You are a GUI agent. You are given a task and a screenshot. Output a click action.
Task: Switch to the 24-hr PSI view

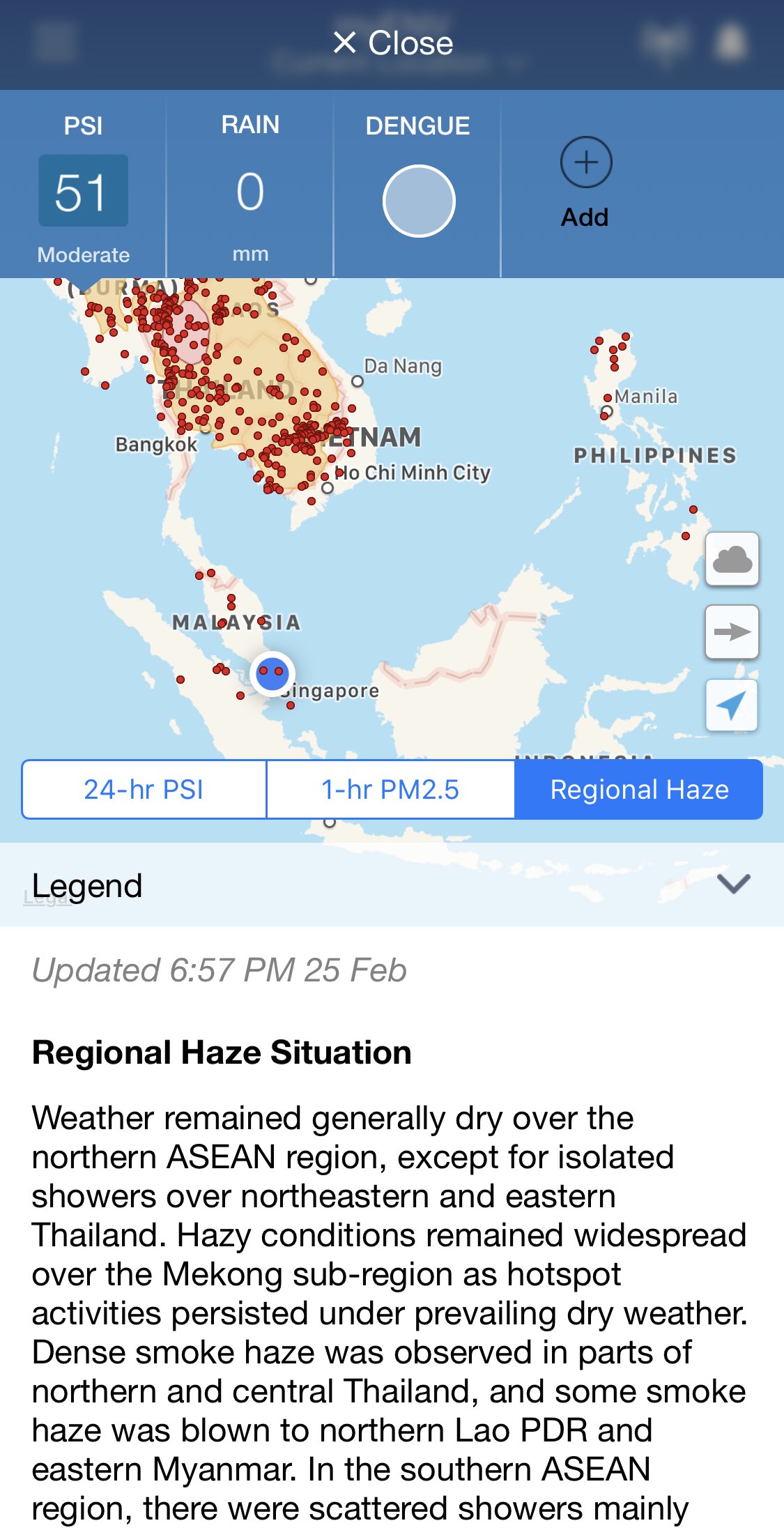[x=144, y=790]
